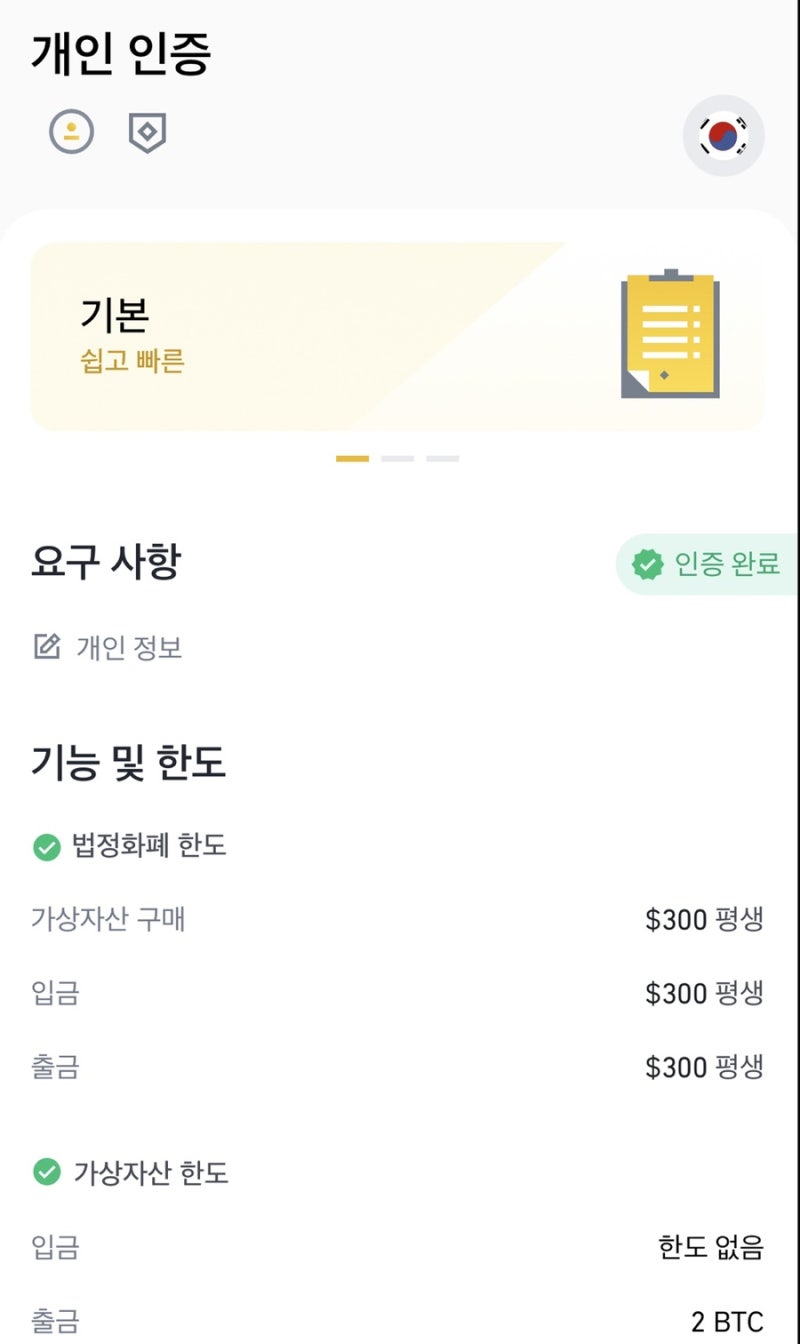Click the profile person icon at top left

pos(71,132)
